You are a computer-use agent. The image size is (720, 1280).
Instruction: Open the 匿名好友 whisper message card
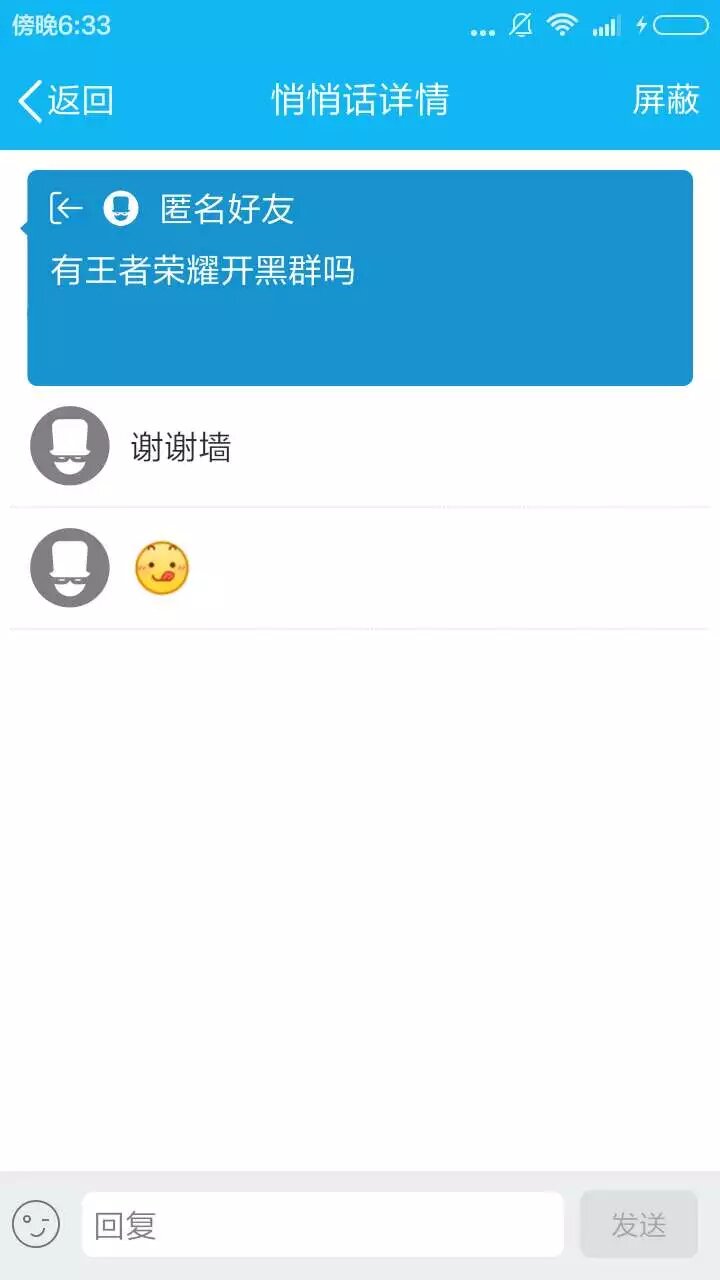pos(360,278)
